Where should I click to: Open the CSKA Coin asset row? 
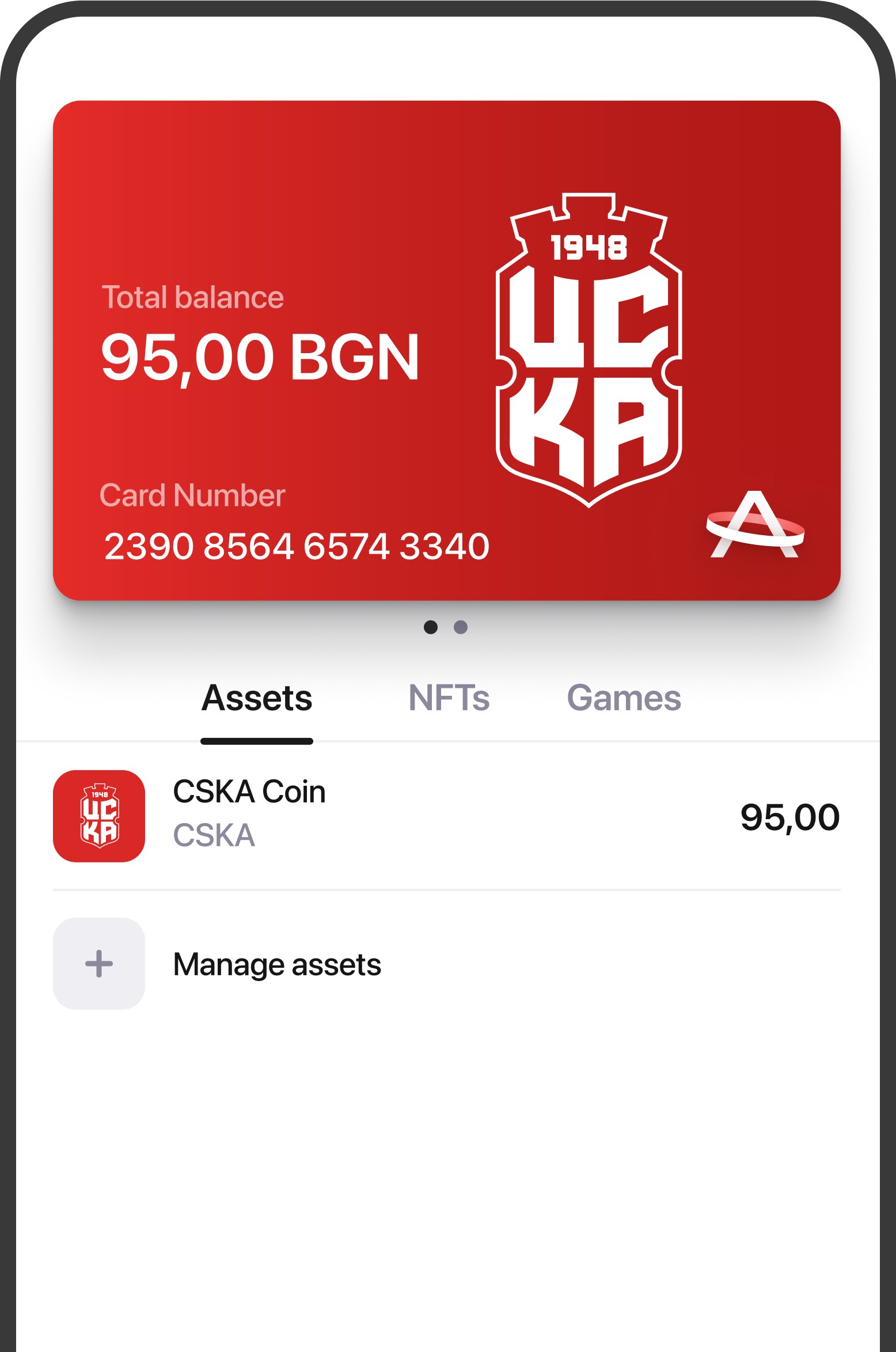446,816
